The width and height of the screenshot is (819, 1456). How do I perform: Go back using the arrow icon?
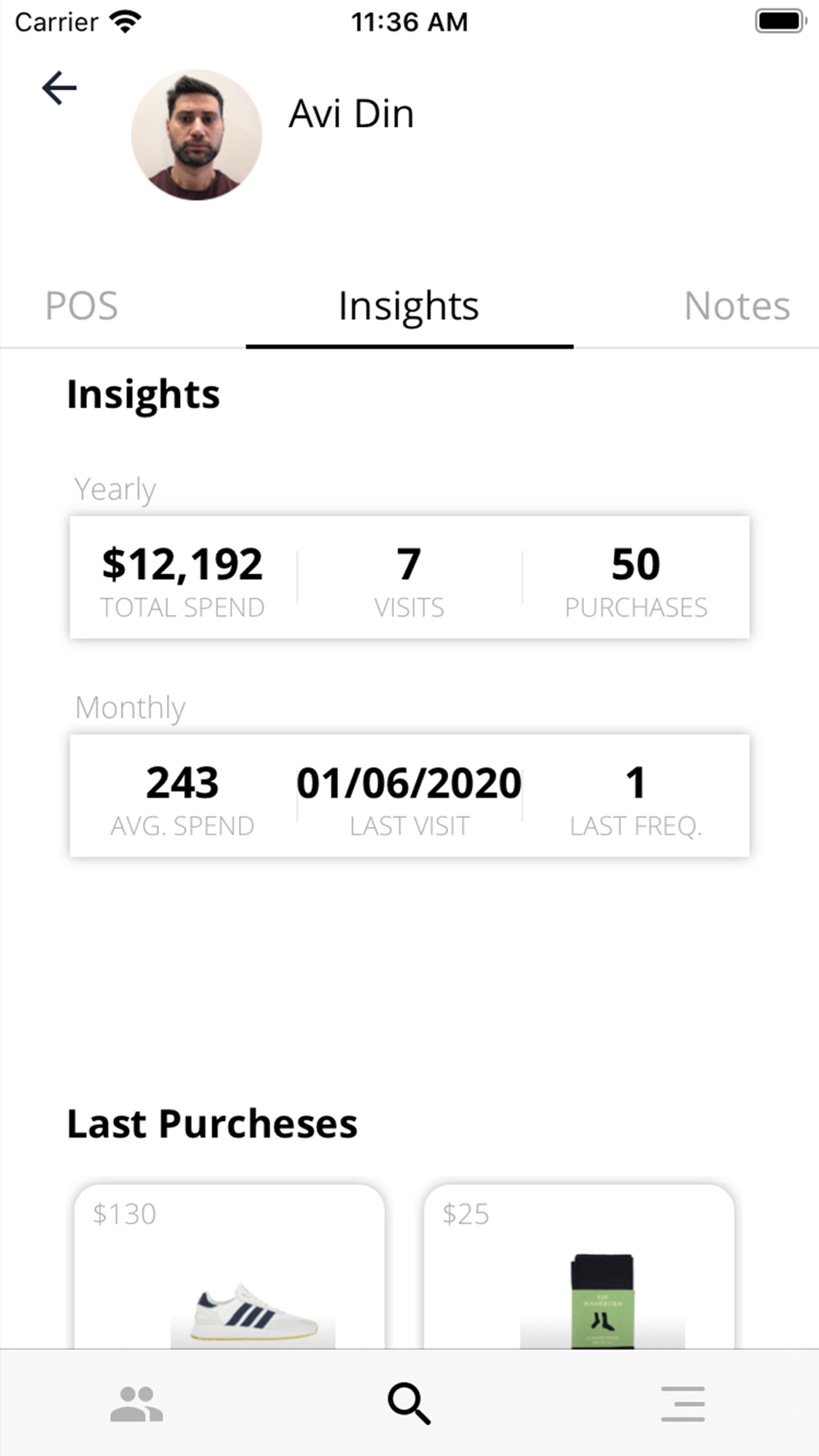(59, 88)
